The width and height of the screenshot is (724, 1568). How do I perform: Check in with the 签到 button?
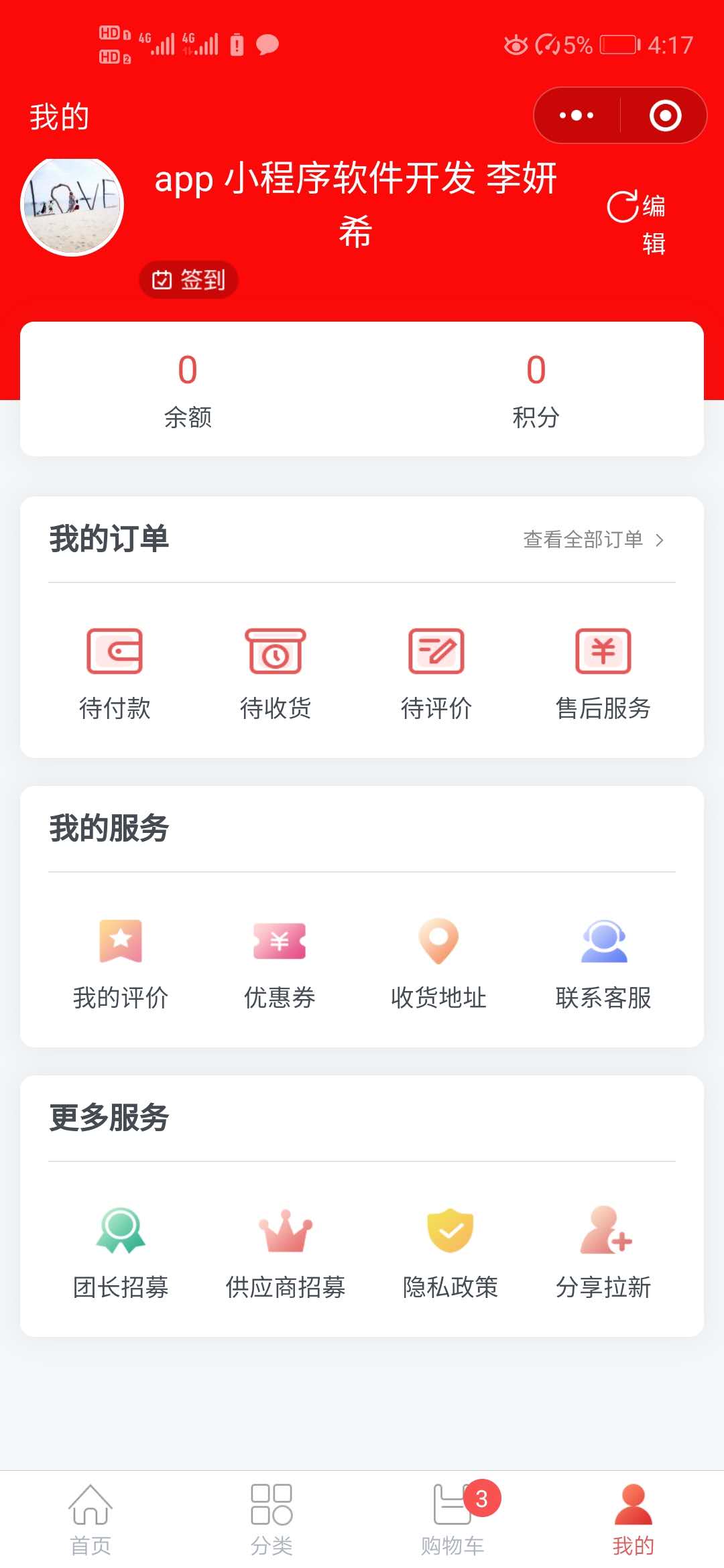[188, 279]
